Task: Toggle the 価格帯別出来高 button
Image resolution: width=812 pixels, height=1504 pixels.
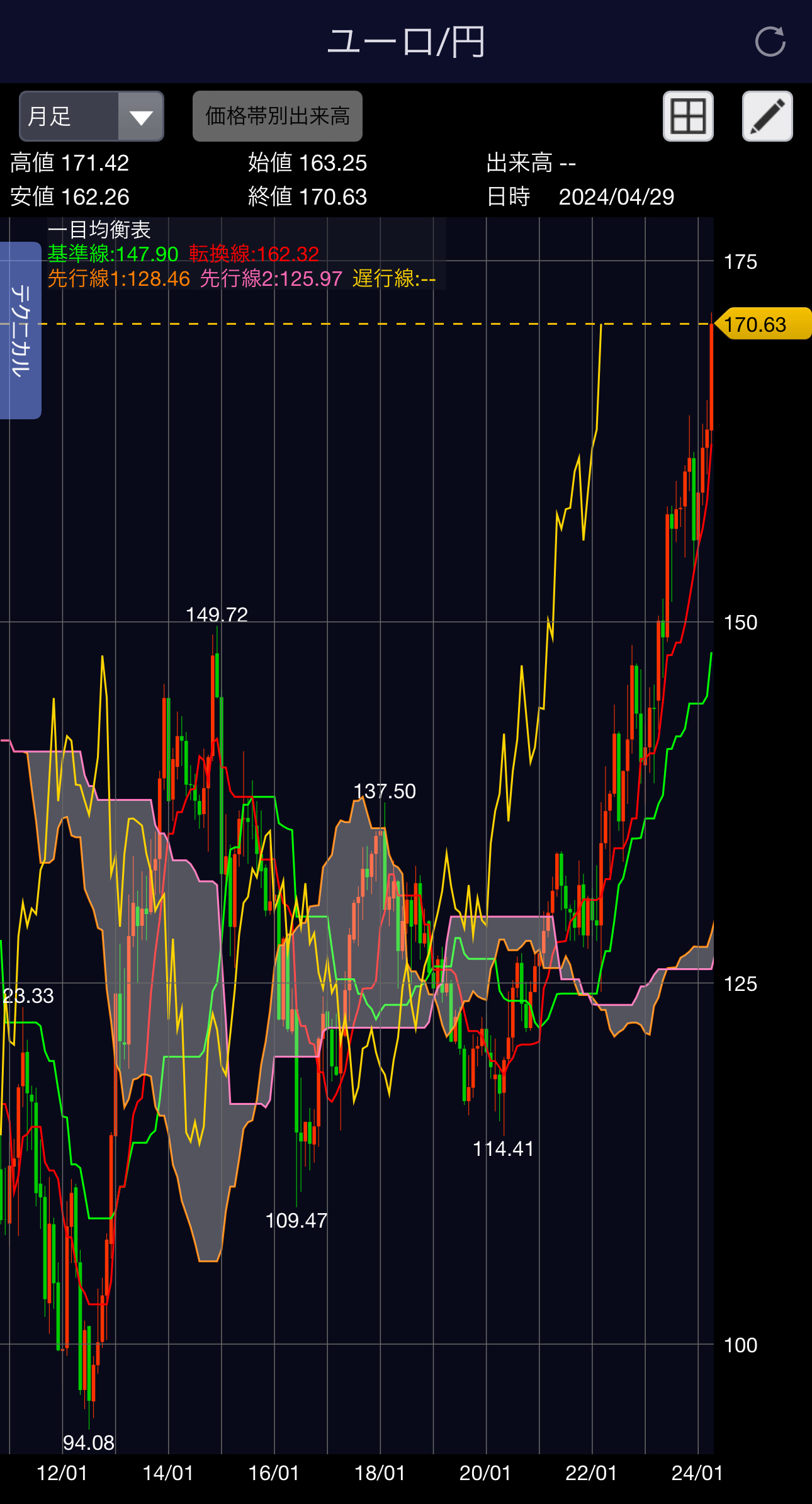Action: pyautogui.click(x=277, y=116)
